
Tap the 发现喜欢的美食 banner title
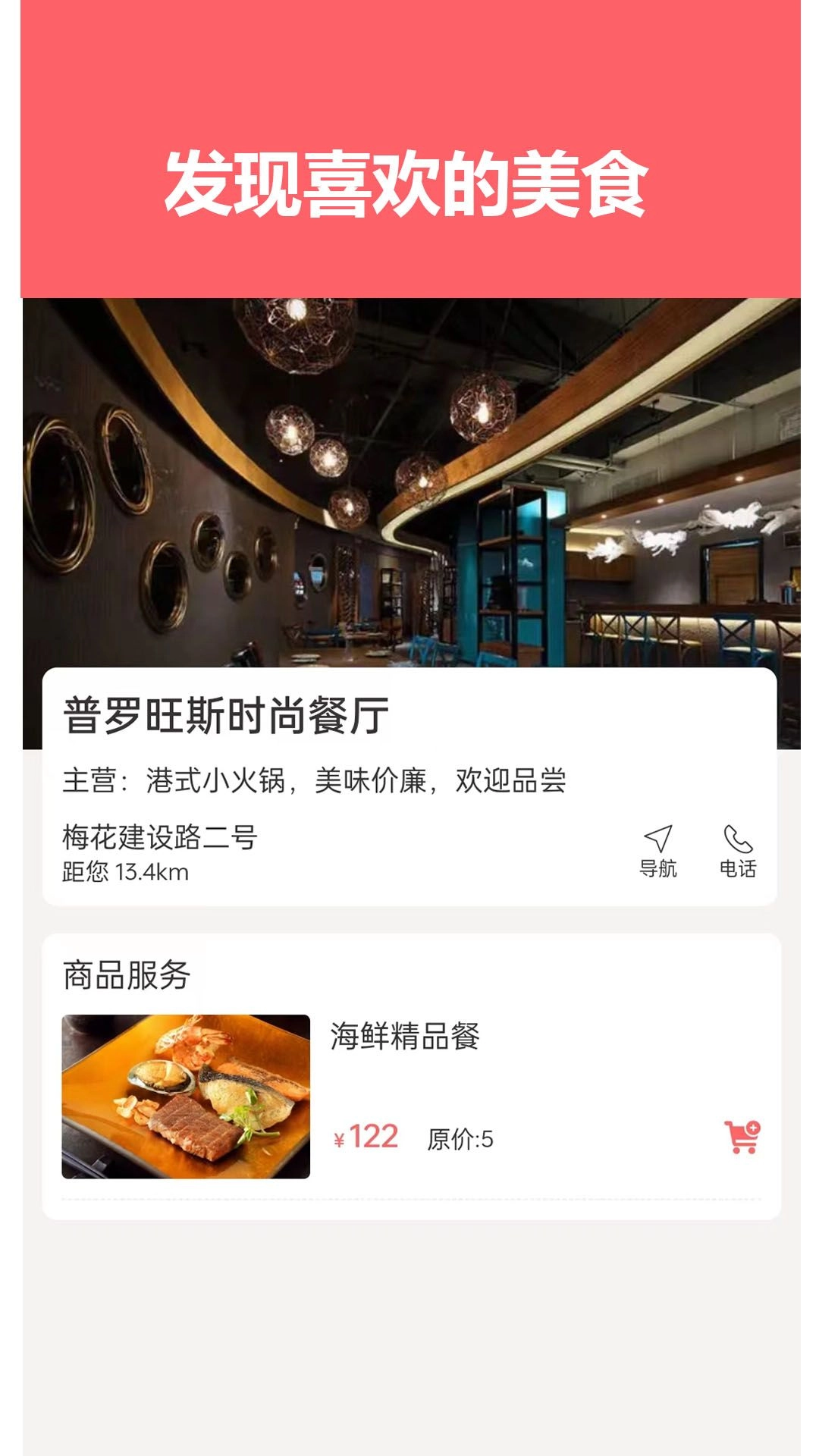pos(409,184)
